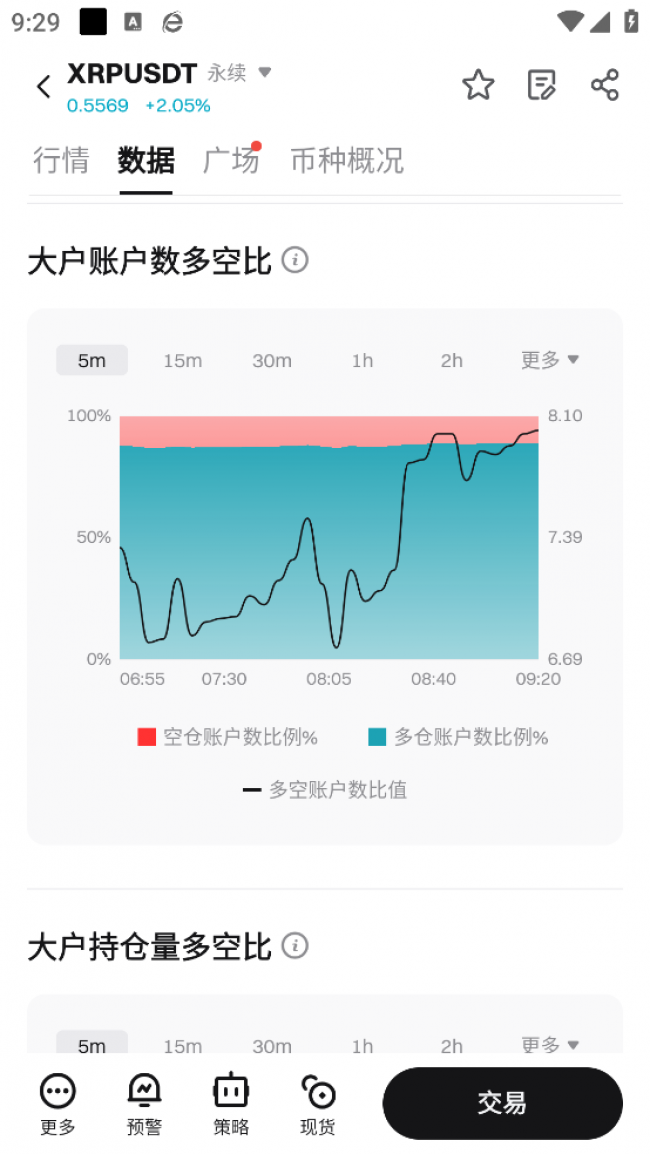Select 30m interval for 大户账户数多空比

[272, 360]
